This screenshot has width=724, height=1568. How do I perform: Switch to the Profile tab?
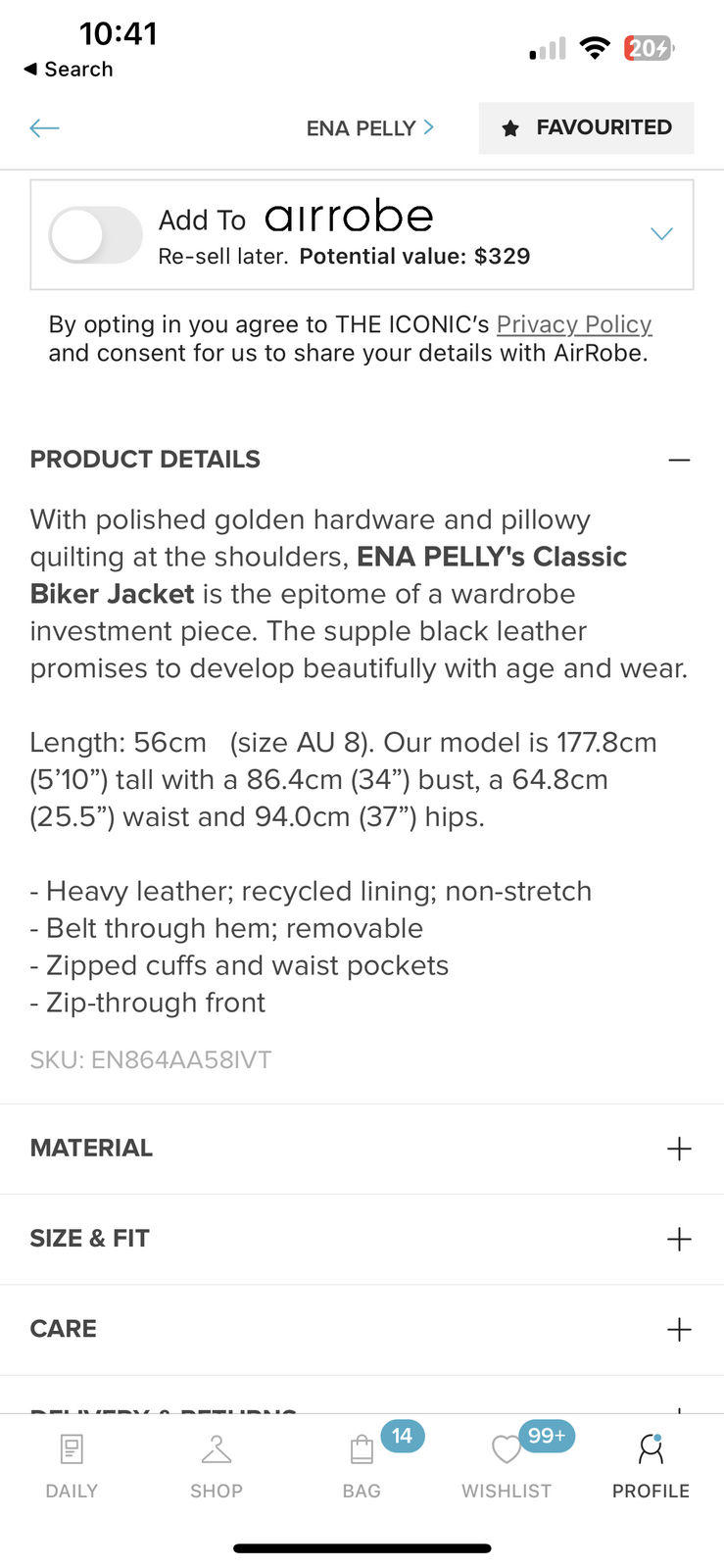[651, 1465]
